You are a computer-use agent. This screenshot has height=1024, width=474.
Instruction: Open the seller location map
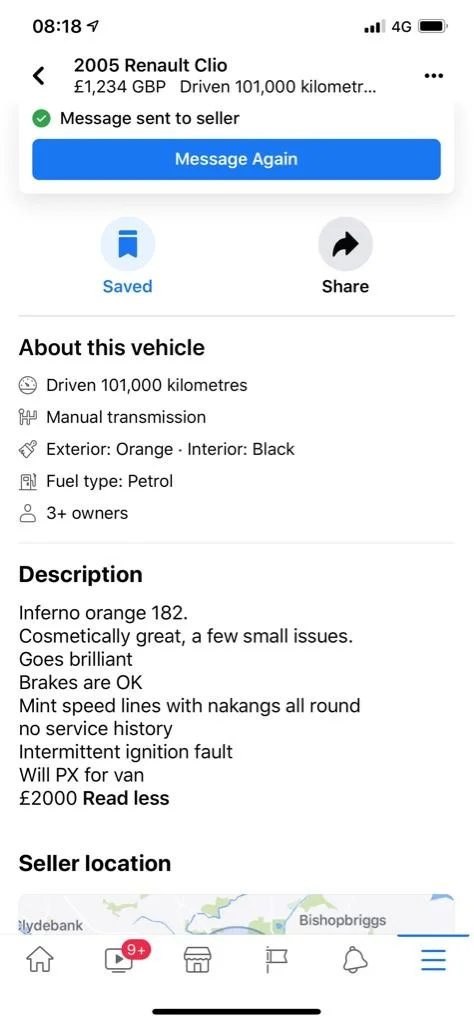point(236,914)
